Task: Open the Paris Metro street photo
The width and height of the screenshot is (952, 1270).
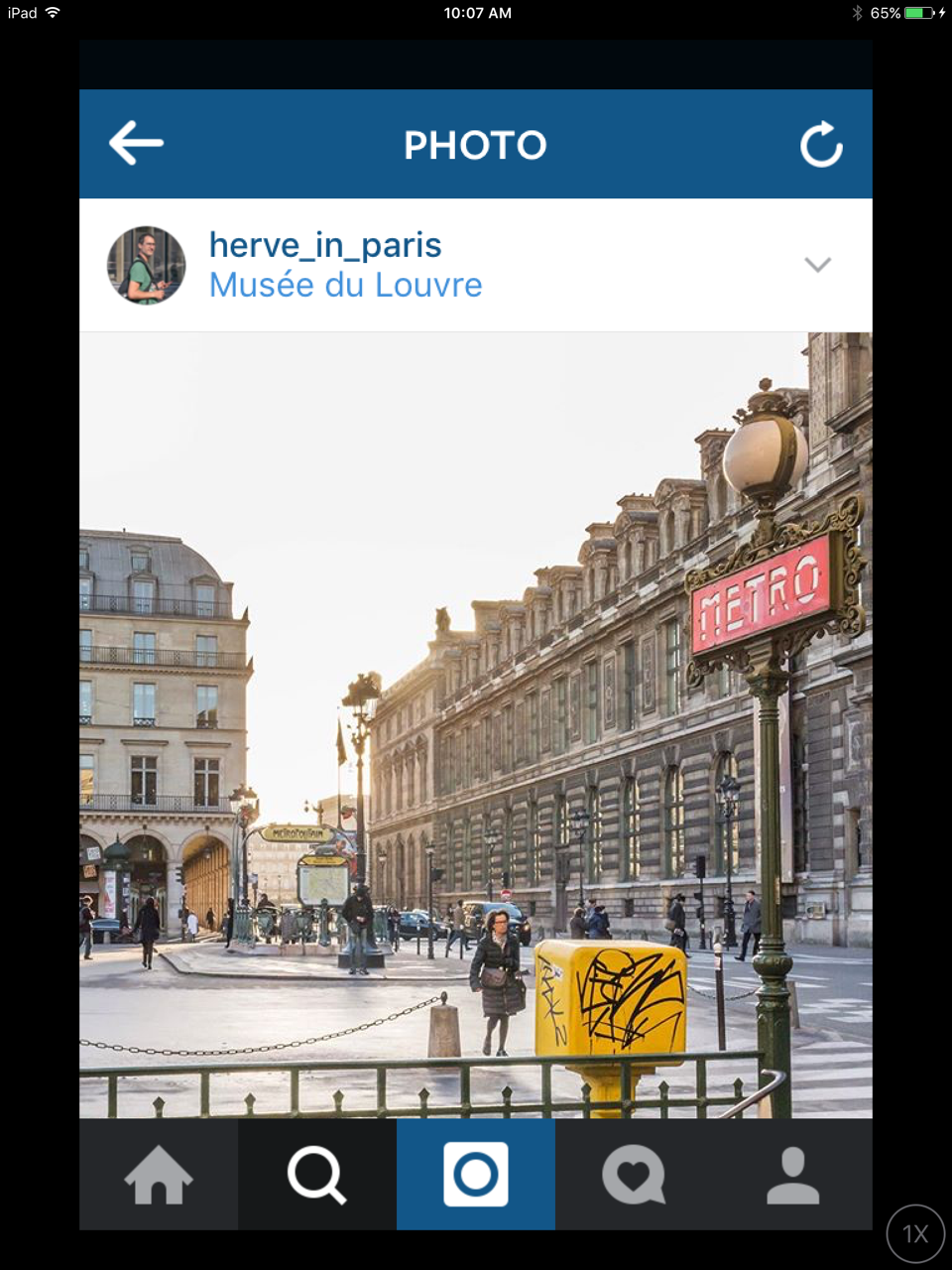Action: click(476, 724)
